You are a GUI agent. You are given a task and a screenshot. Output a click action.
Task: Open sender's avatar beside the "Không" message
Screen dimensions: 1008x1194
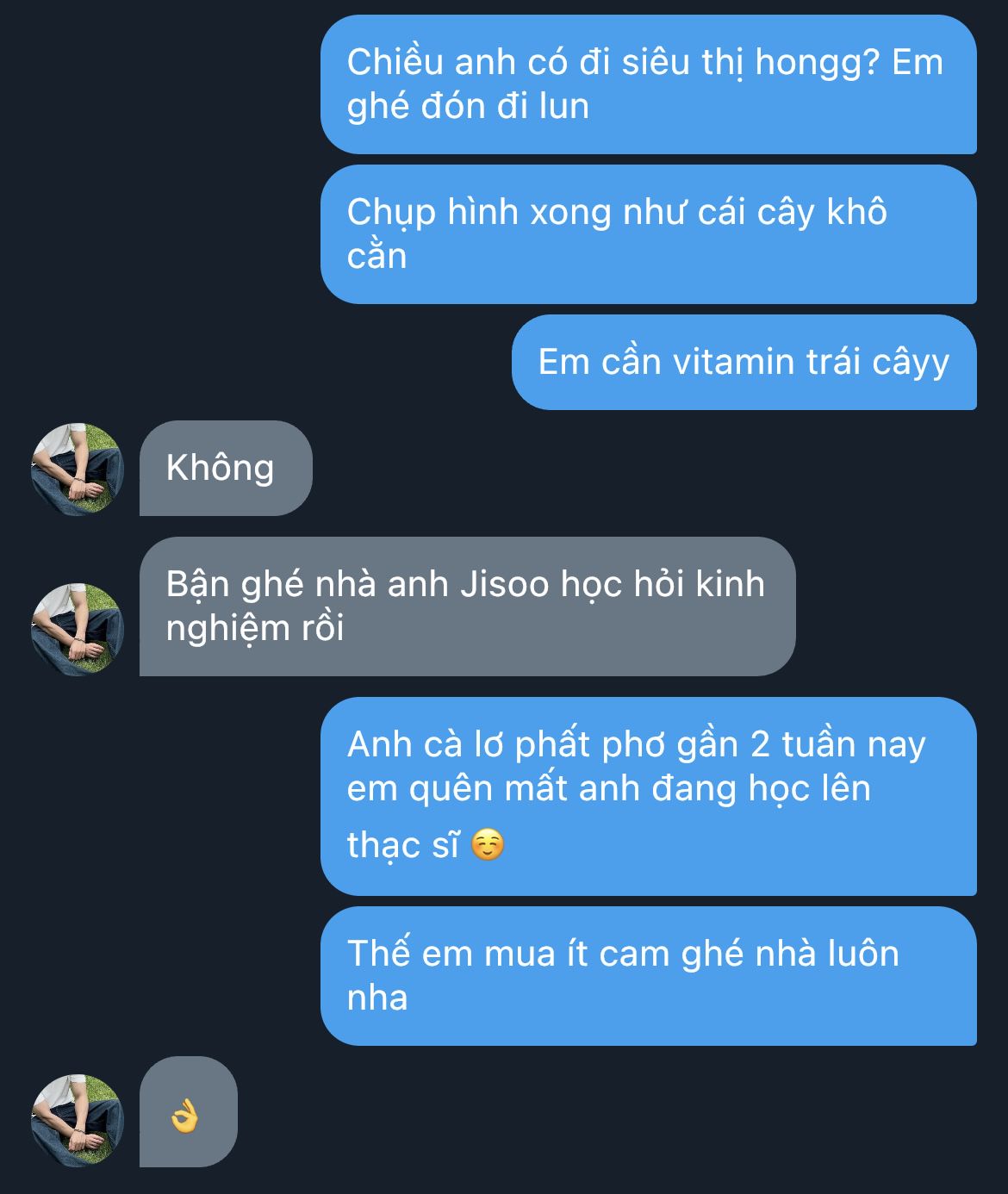(x=78, y=469)
